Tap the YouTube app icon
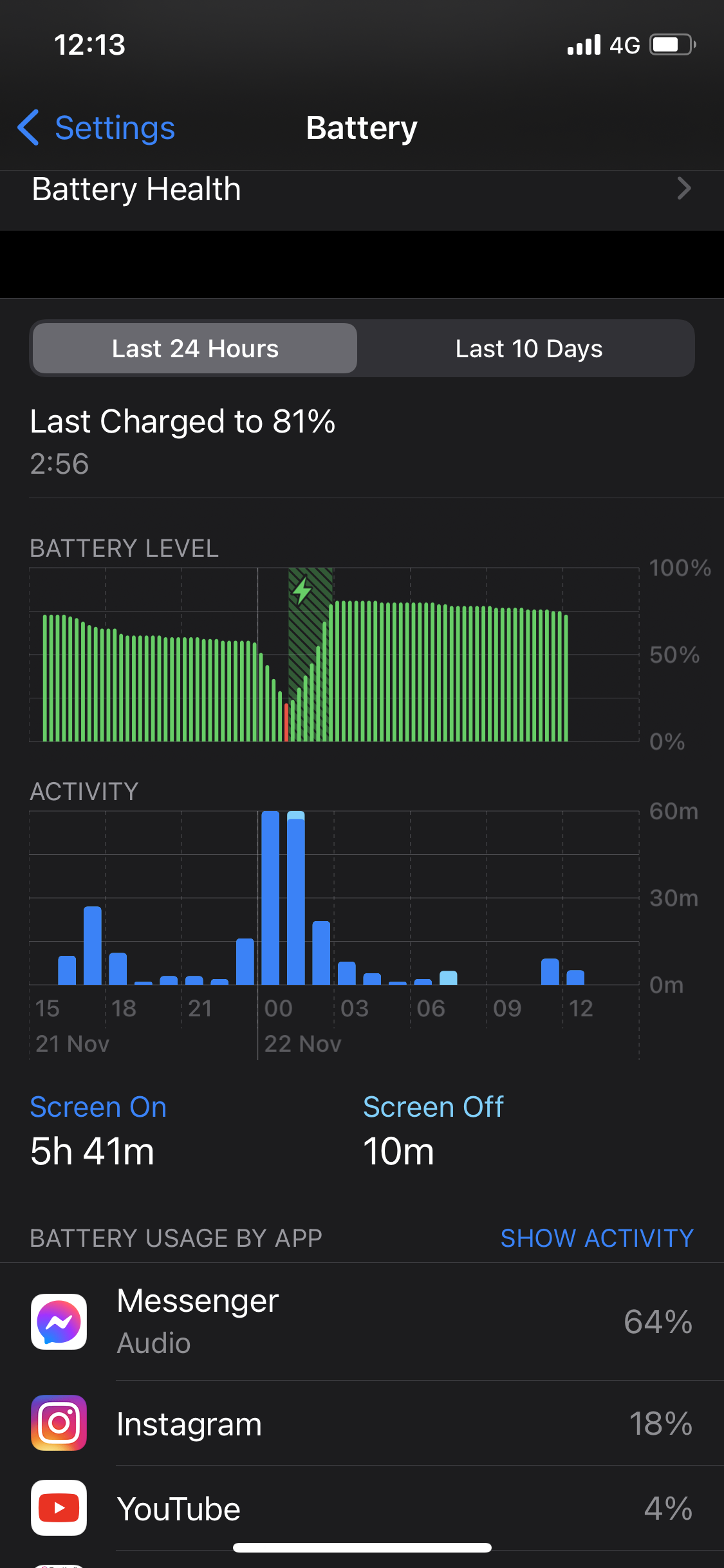Image resolution: width=724 pixels, height=1568 pixels. coord(58,1509)
